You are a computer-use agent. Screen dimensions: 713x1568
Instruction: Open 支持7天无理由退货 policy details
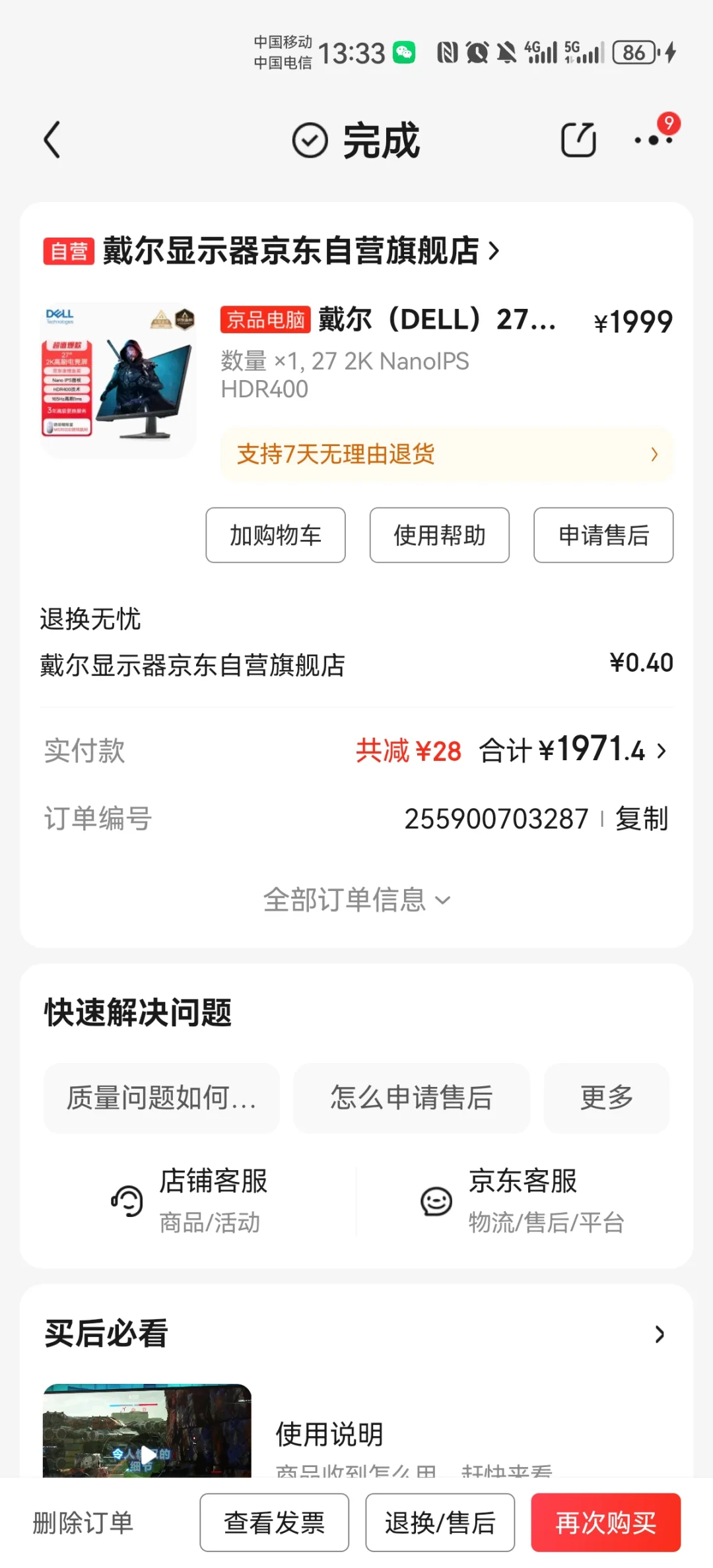[446, 455]
